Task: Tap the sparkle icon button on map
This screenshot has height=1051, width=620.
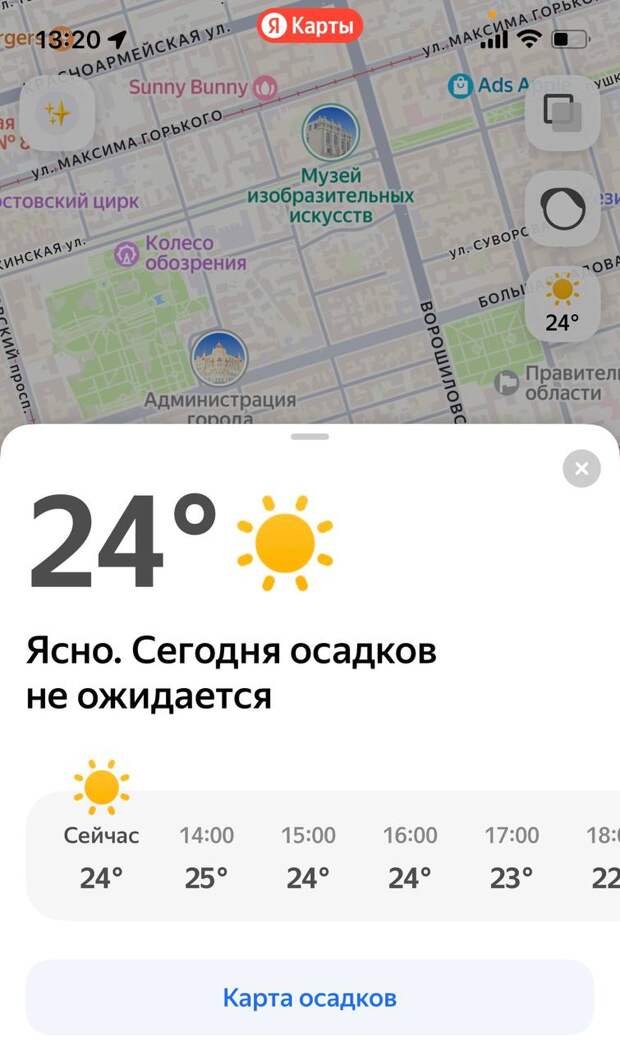Action: click(57, 114)
